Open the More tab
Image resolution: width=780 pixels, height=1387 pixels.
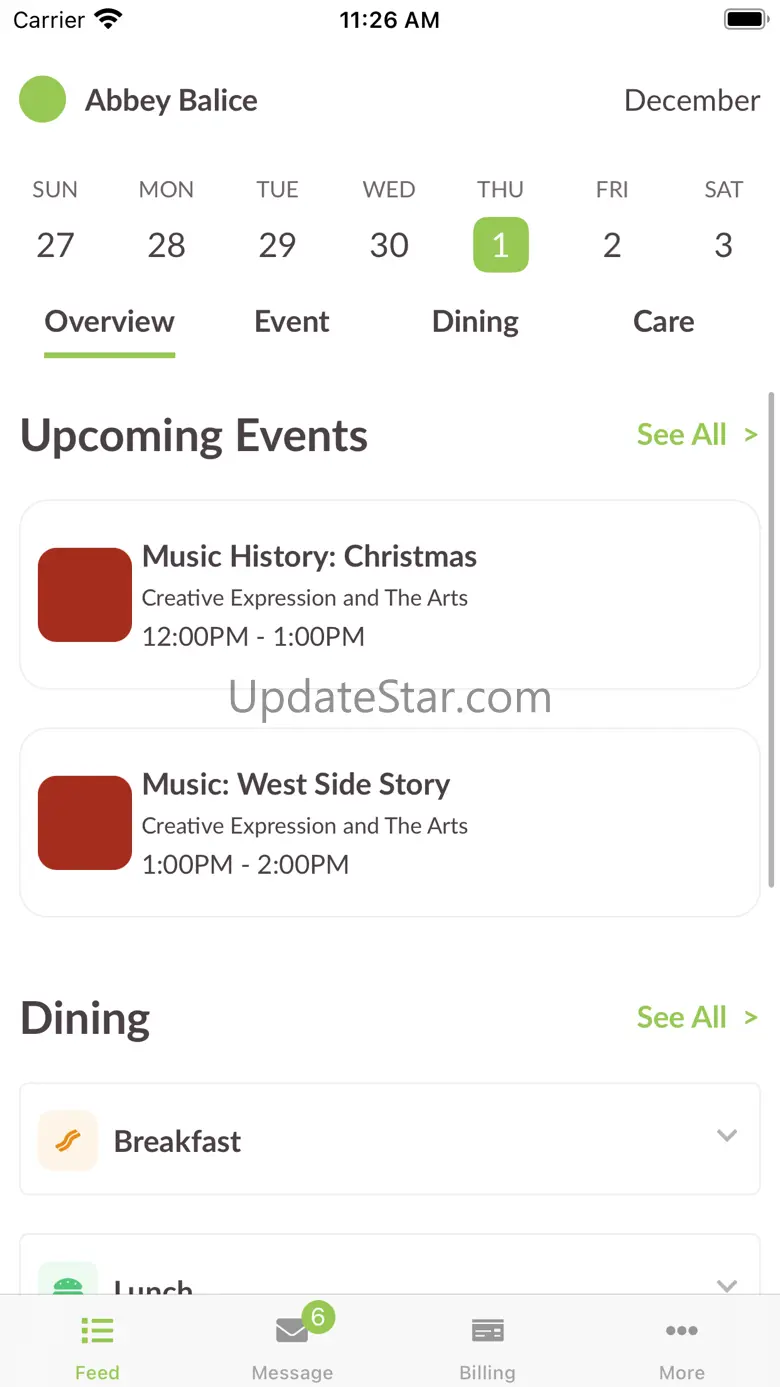click(682, 1345)
